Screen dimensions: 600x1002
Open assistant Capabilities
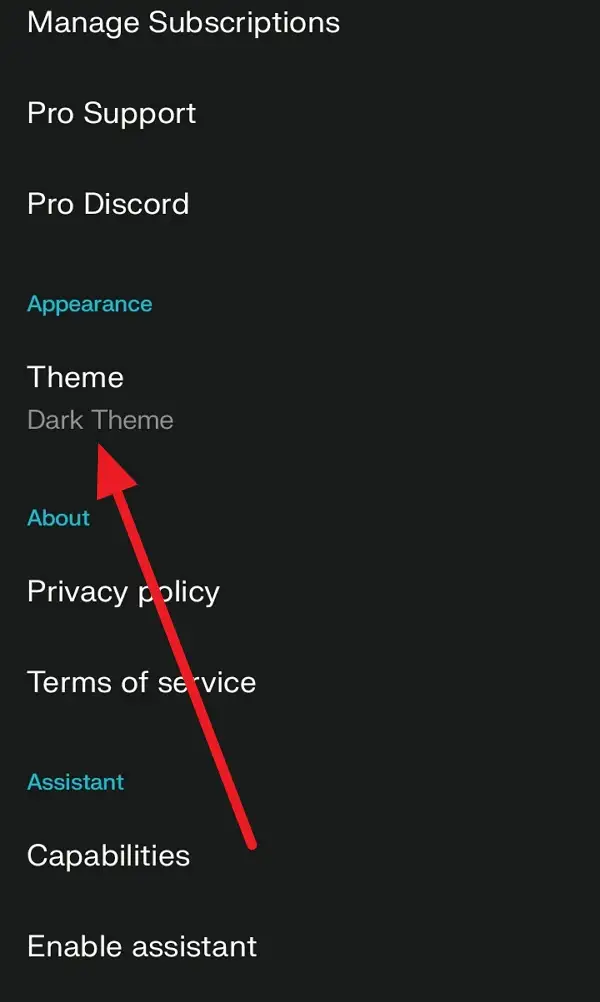point(300,856)
